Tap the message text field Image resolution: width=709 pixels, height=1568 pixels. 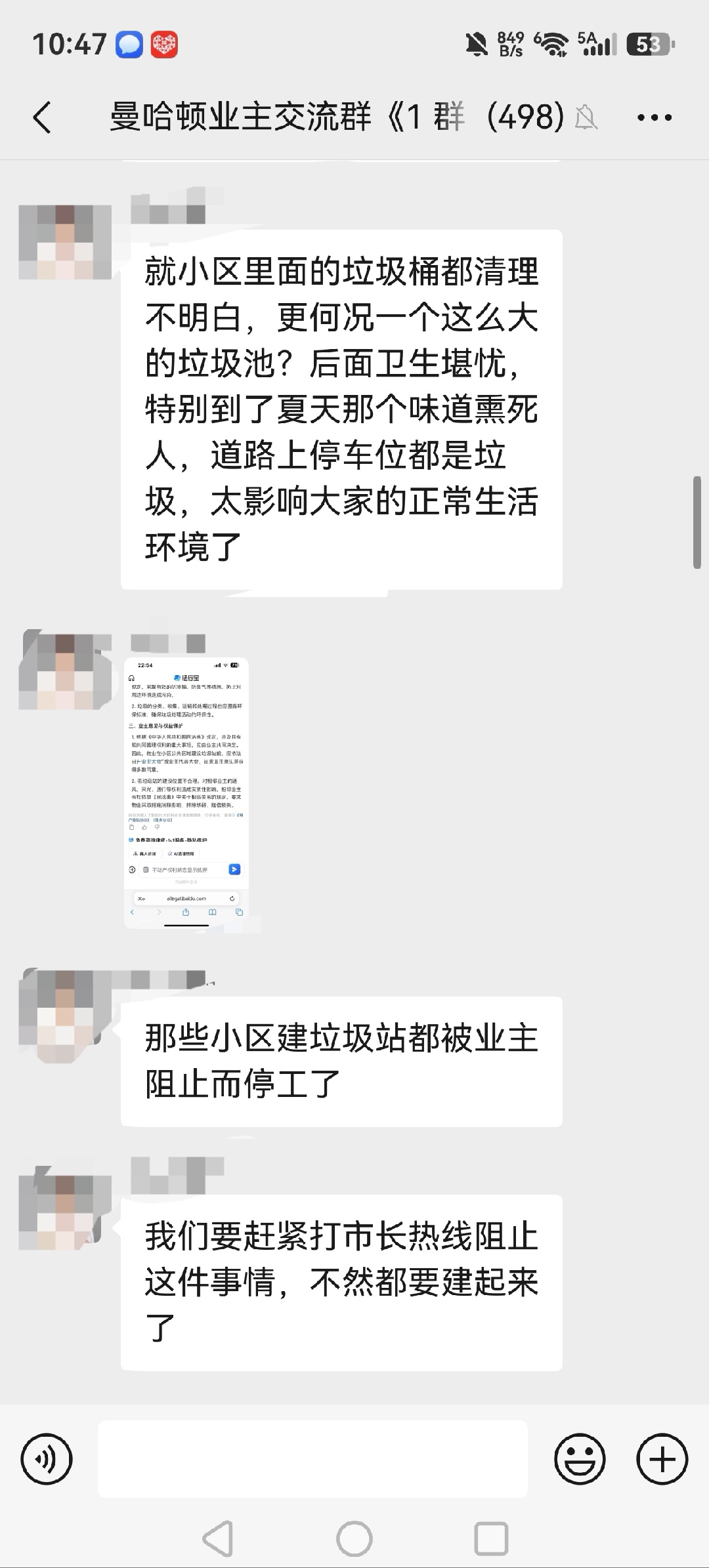click(x=312, y=1459)
